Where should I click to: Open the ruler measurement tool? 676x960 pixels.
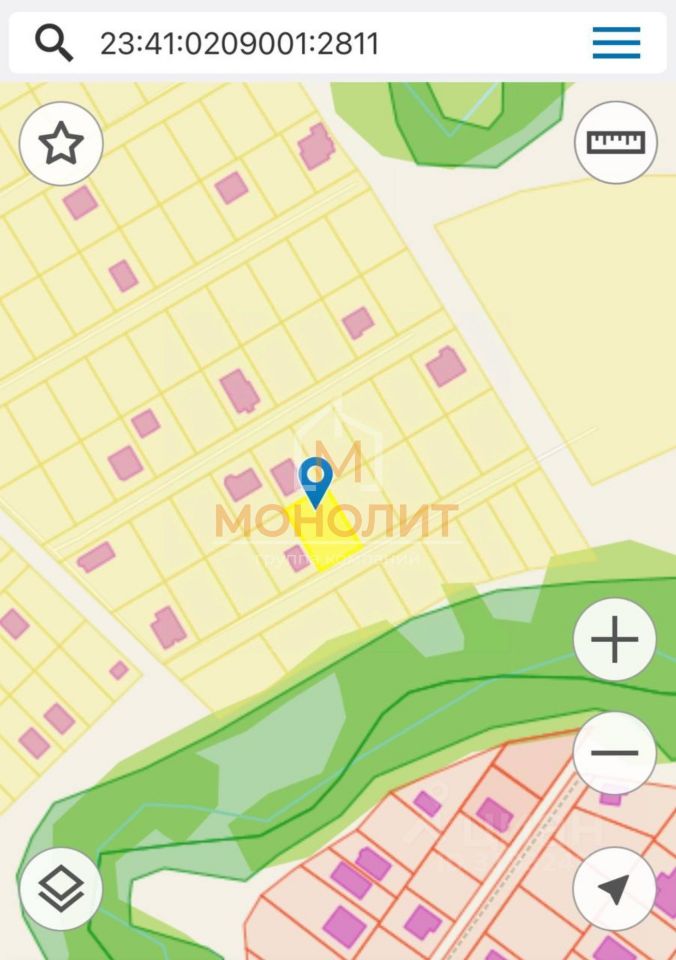(615, 142)
